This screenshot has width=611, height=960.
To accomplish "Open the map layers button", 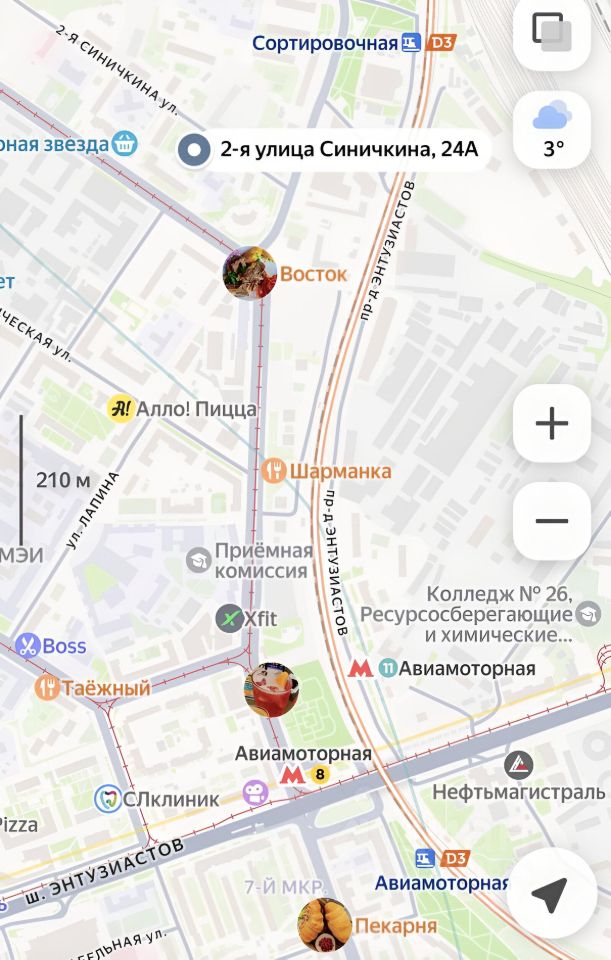I will coord(552,31).
